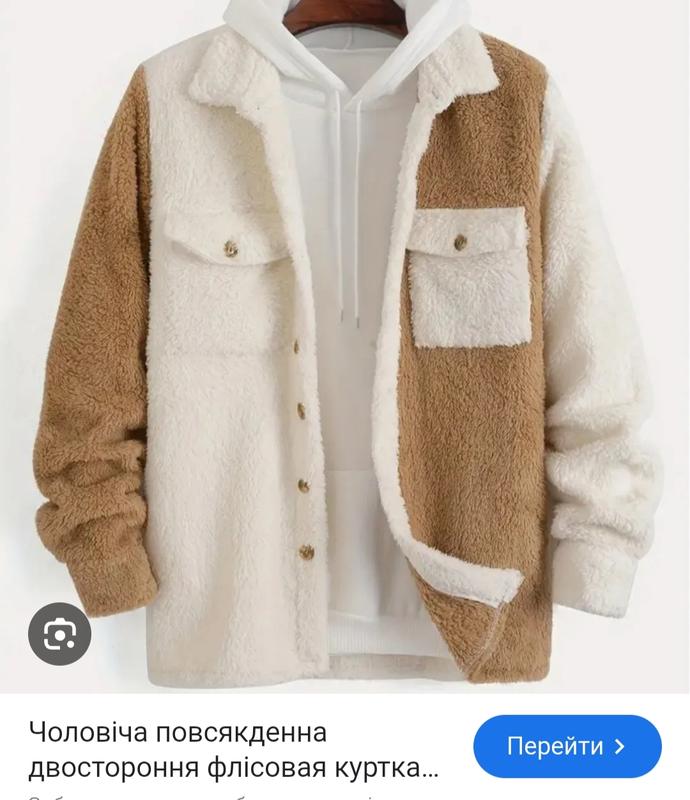
Task: Search this image with Google Lens
Action: (x=61, y=634)
